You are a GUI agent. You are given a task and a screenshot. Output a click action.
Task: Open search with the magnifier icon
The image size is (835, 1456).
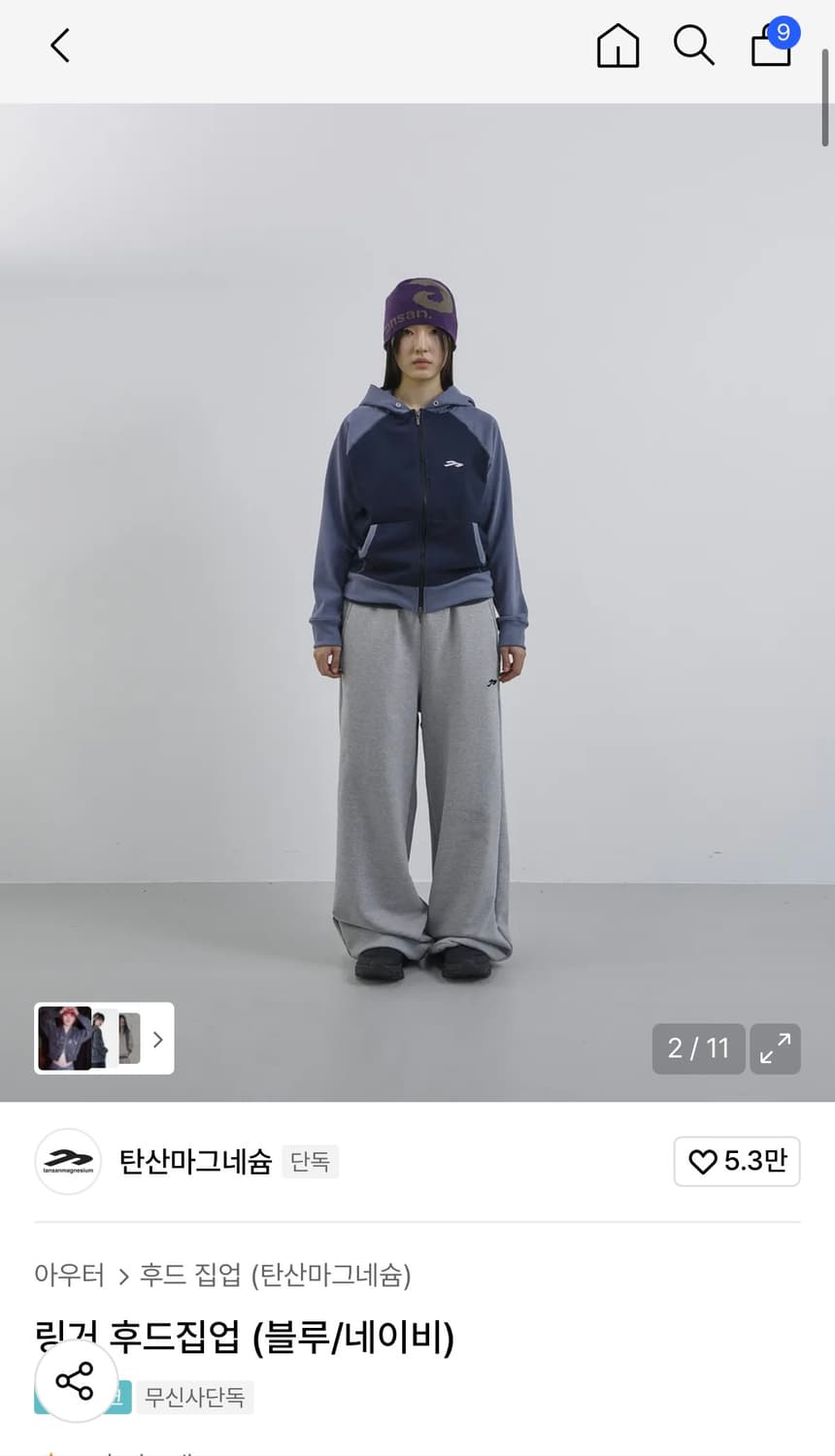pos(693,45)
